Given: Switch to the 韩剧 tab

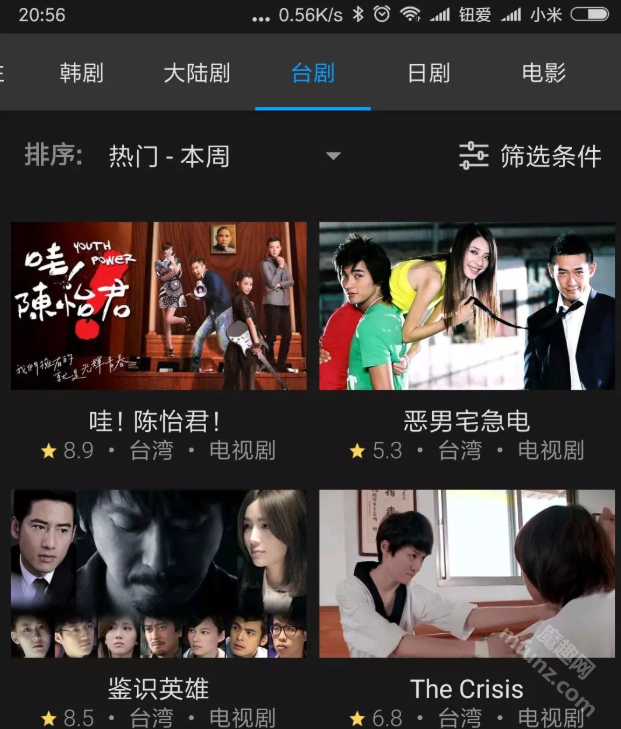Looking at the screenshot, I should pyautogui.click(x=81, y=73).
